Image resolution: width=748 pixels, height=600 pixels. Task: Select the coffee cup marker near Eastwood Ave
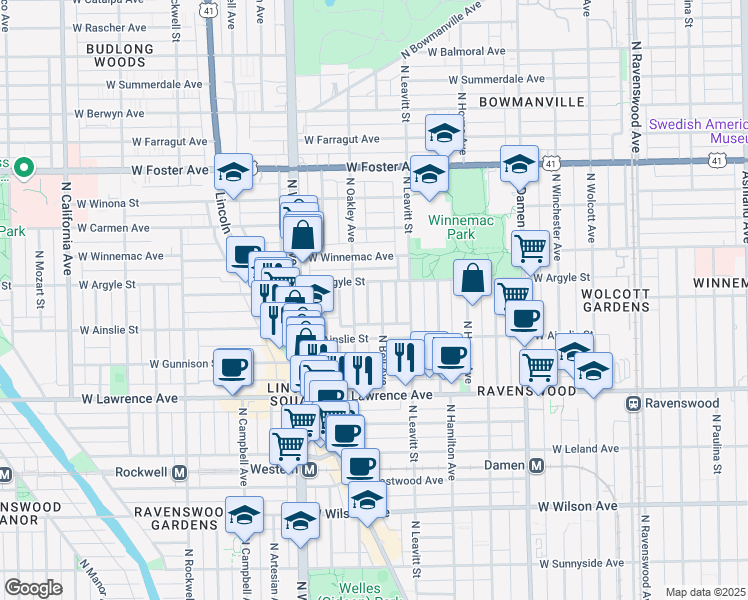[361, 467]
